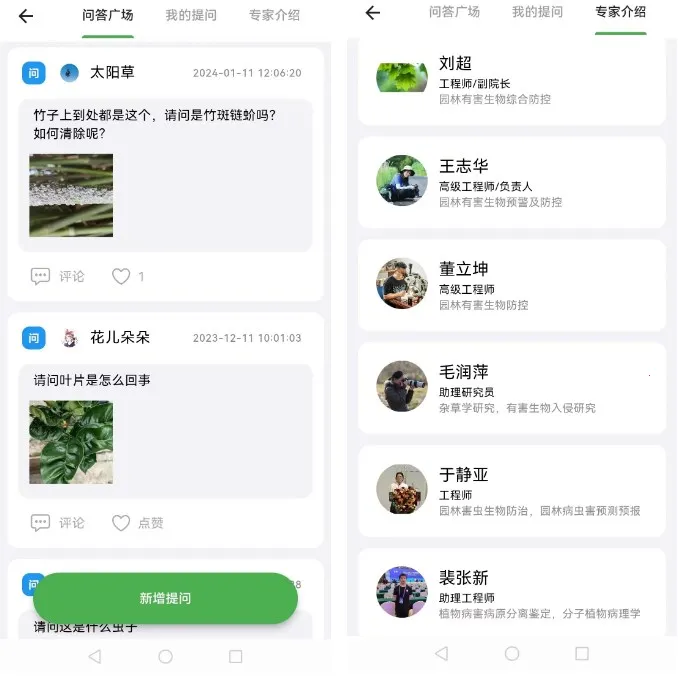Select expert 毛润萍 from the list
Screen dimensions: 678x682
point(511,388)
